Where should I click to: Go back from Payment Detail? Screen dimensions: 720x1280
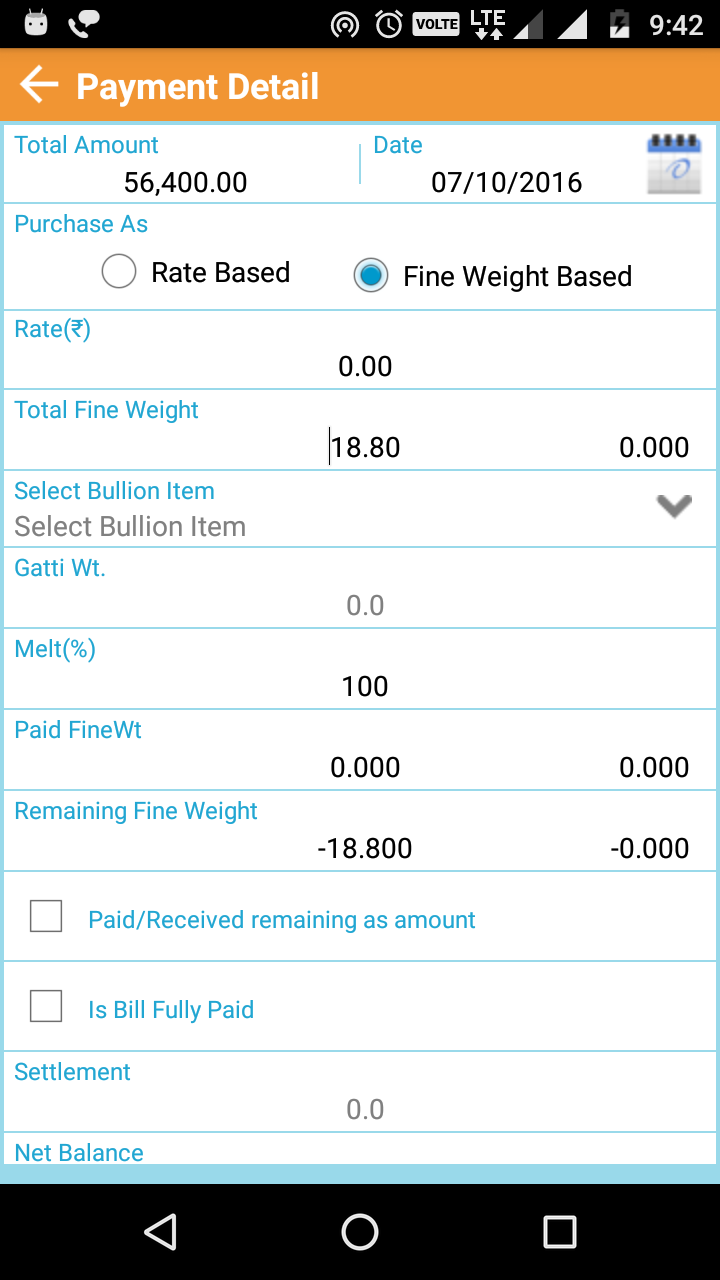[x=40, y=86]
